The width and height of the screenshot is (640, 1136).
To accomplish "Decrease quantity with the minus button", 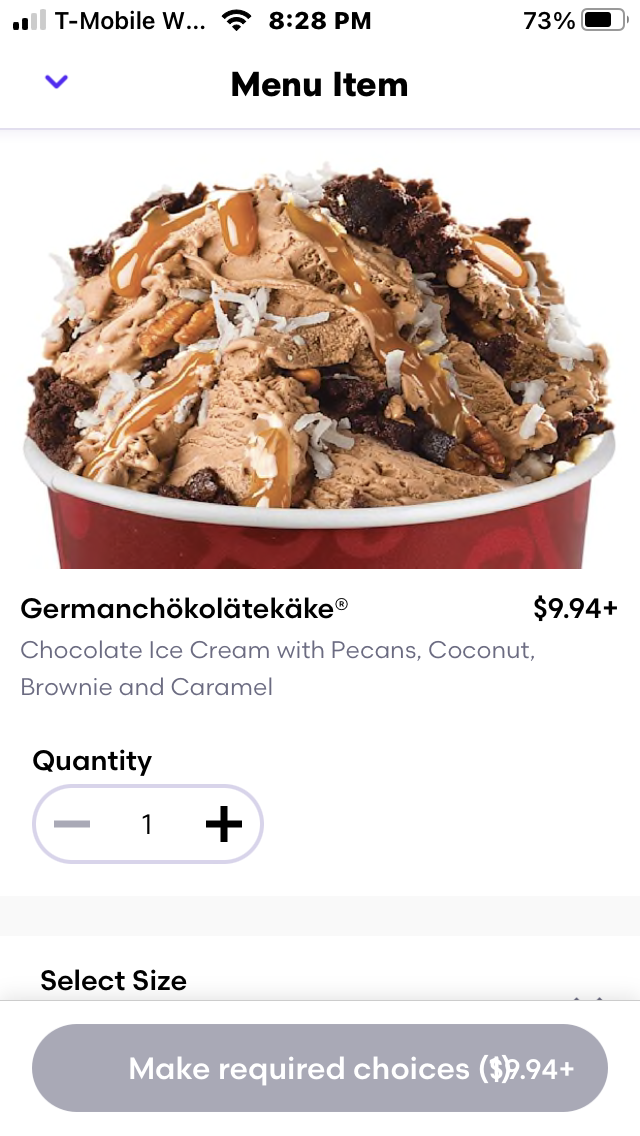I will pos(73,824).
